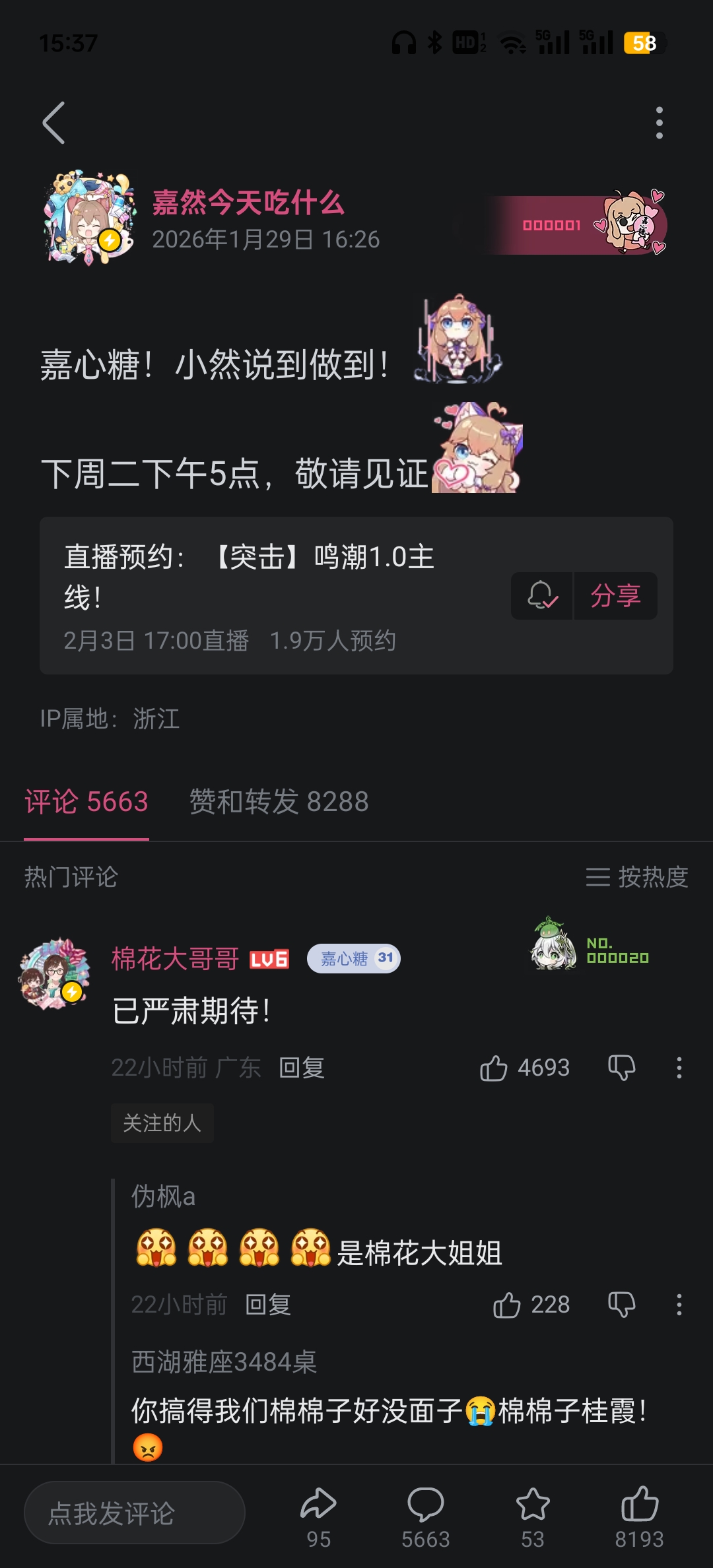This screenshot has width=713, height=1568.
Task: Reply to 伪枫a's sub-comment
Action: point(268,1305)
